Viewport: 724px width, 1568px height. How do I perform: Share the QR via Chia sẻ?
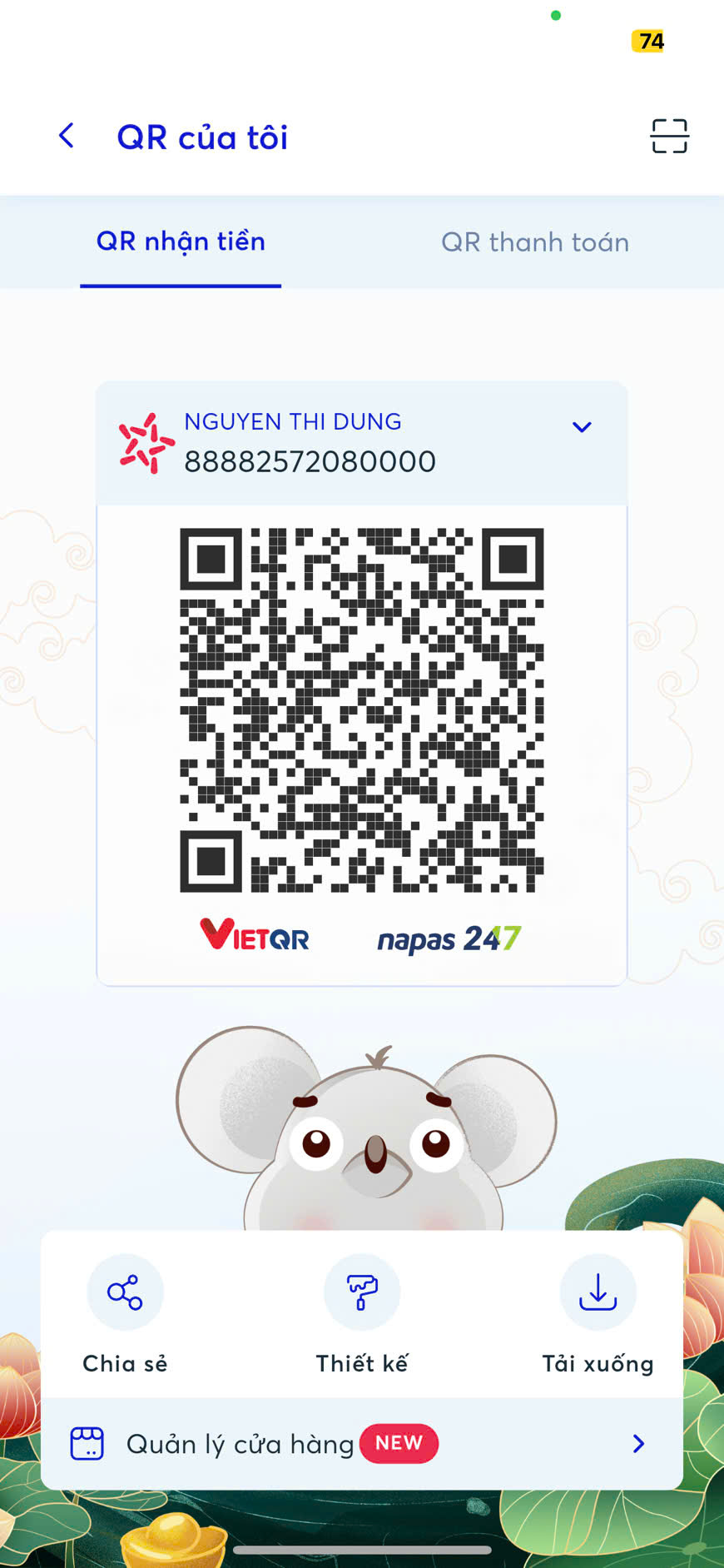125,1293
